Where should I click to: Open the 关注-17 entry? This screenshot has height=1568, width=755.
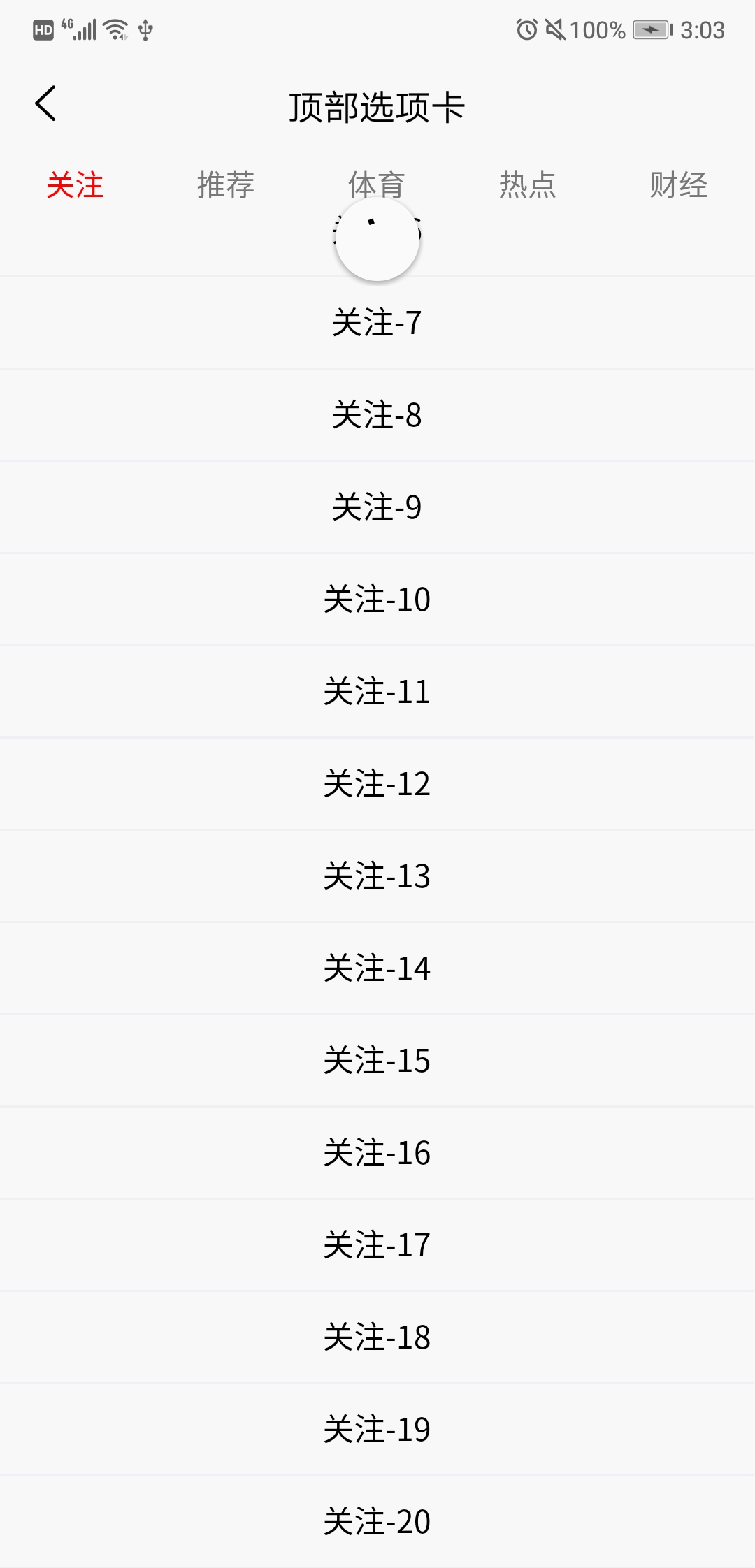coord(377,1245)
